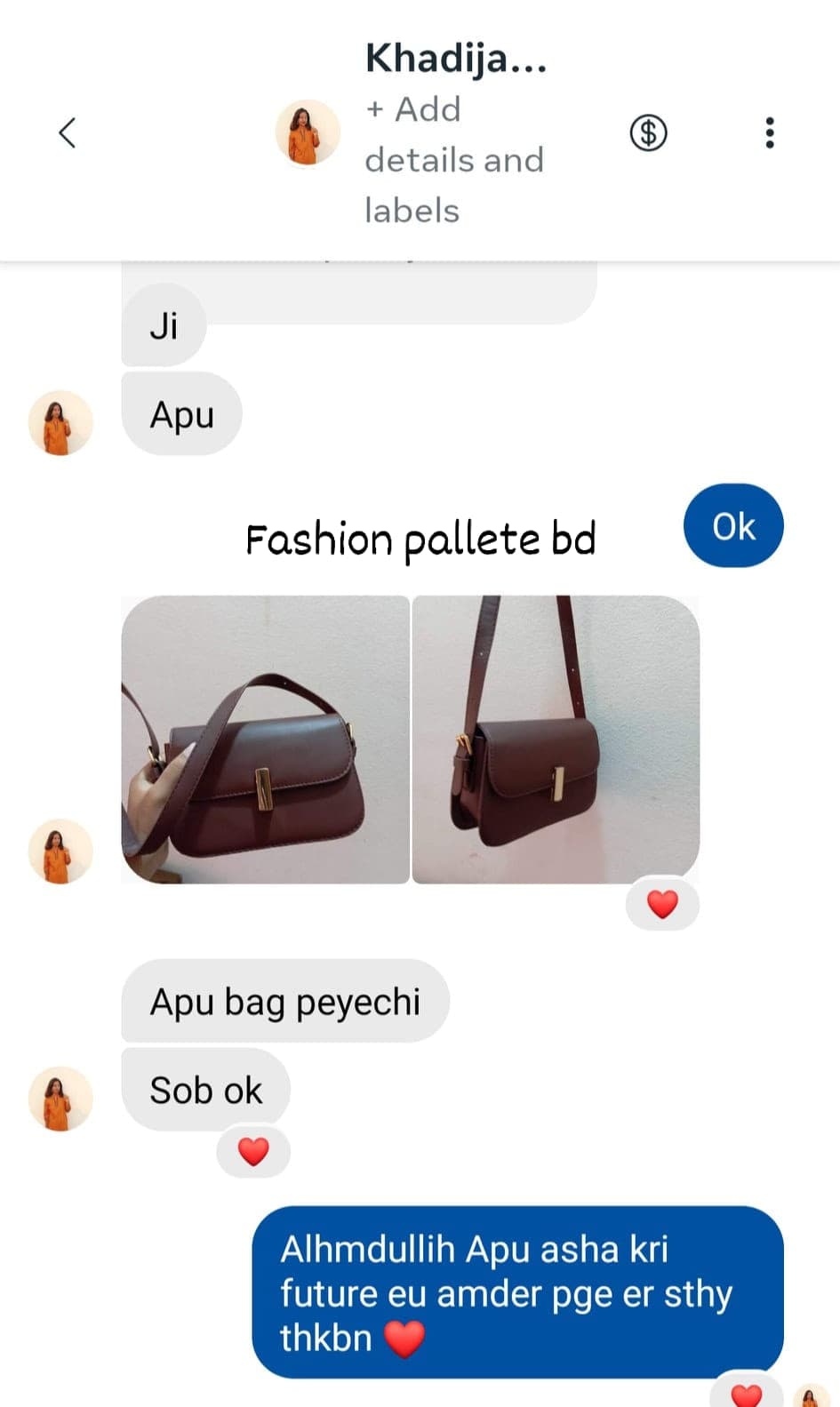This screenshot has height=1407, width=840.
Task: Open the hanging bag photo
Action: click(556, 739)
